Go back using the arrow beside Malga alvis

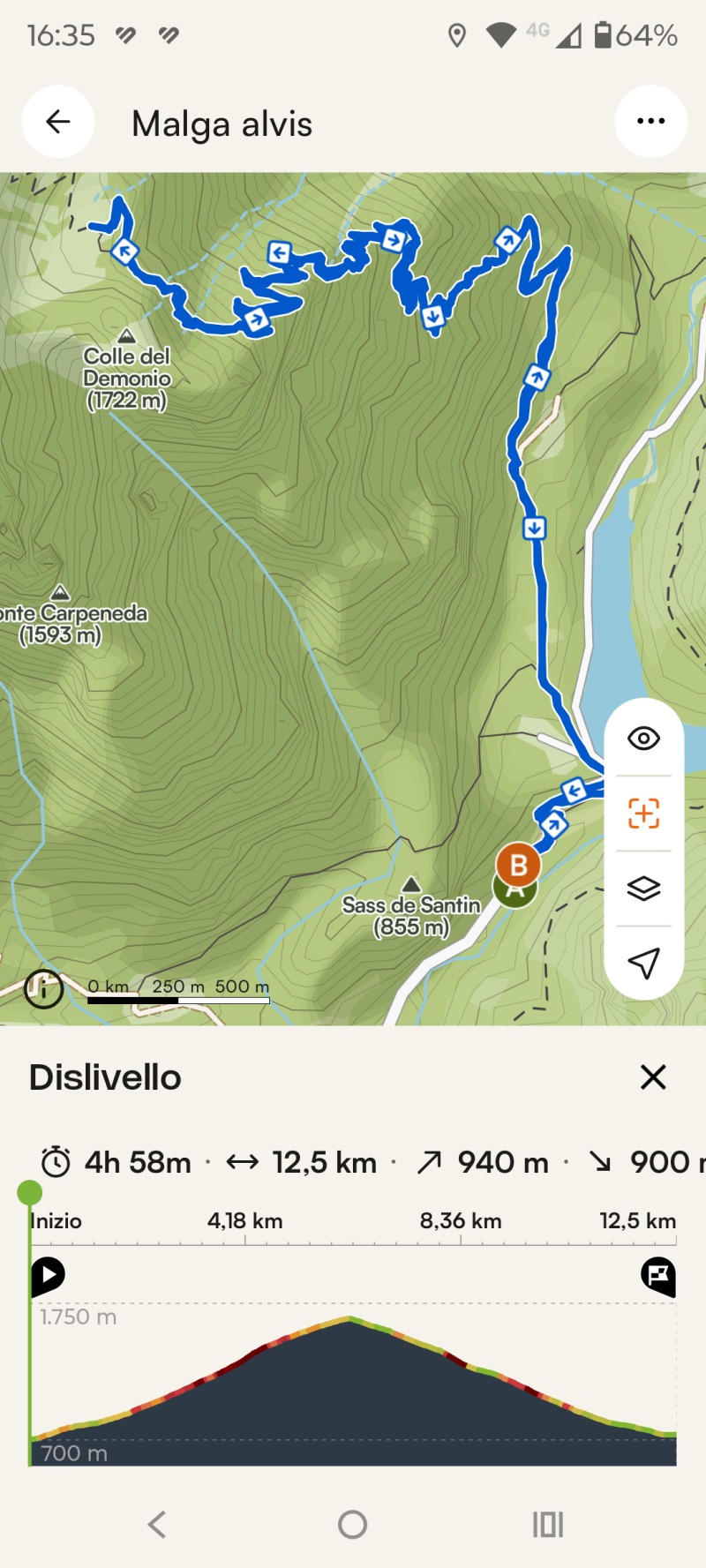58,122
